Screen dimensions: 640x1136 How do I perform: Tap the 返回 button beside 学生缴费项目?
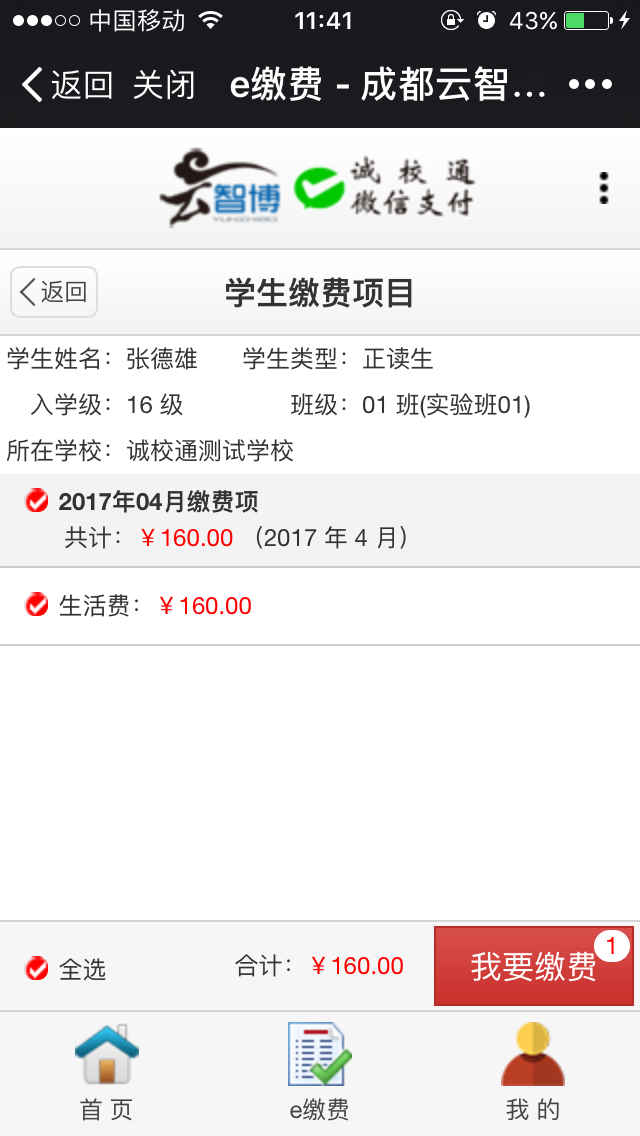coord(54,292)
